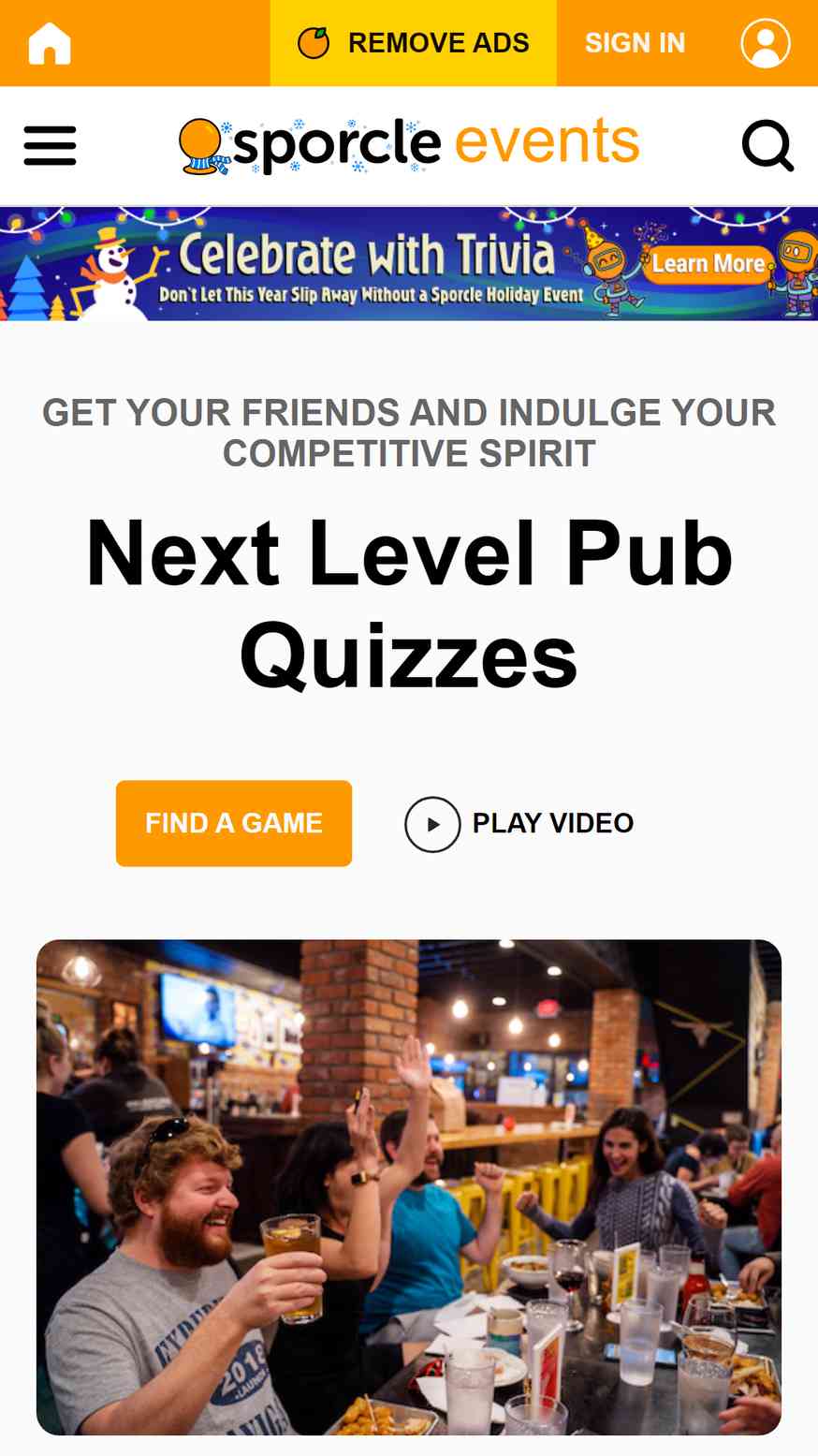Play the pub quiz video
The image size is (818, 1456).
pyautogui.click(x=519, y=824)
